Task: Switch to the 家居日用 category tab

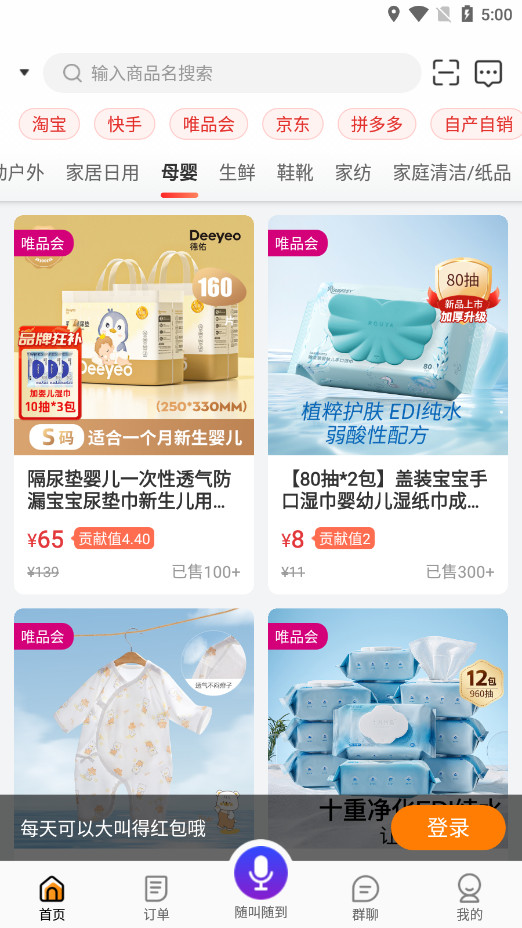Action: click(102, 173)
